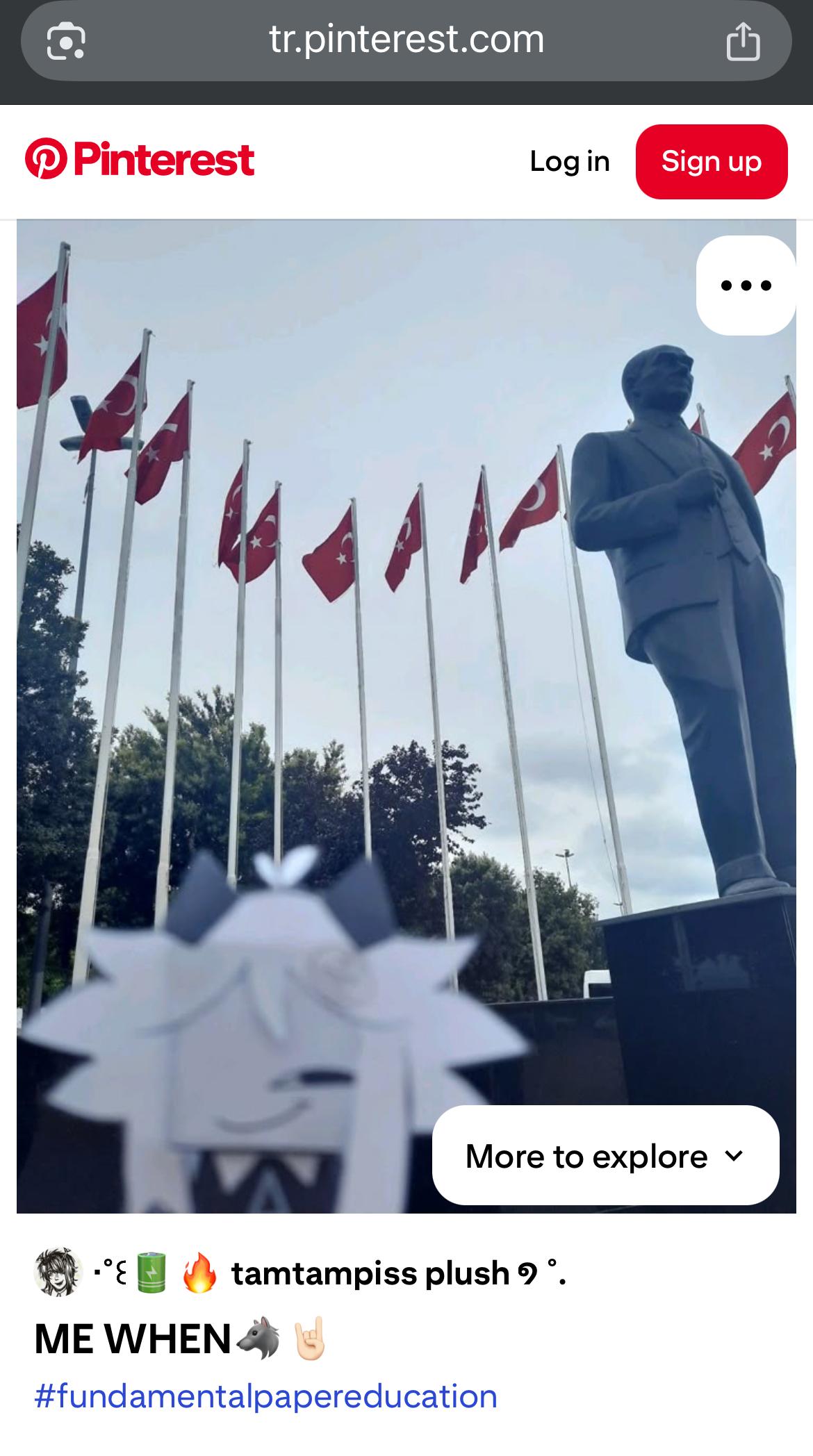The image size is (813, 1456).
Task: Open the camera search icon in address bar
Action: click(x=66, y=41)
